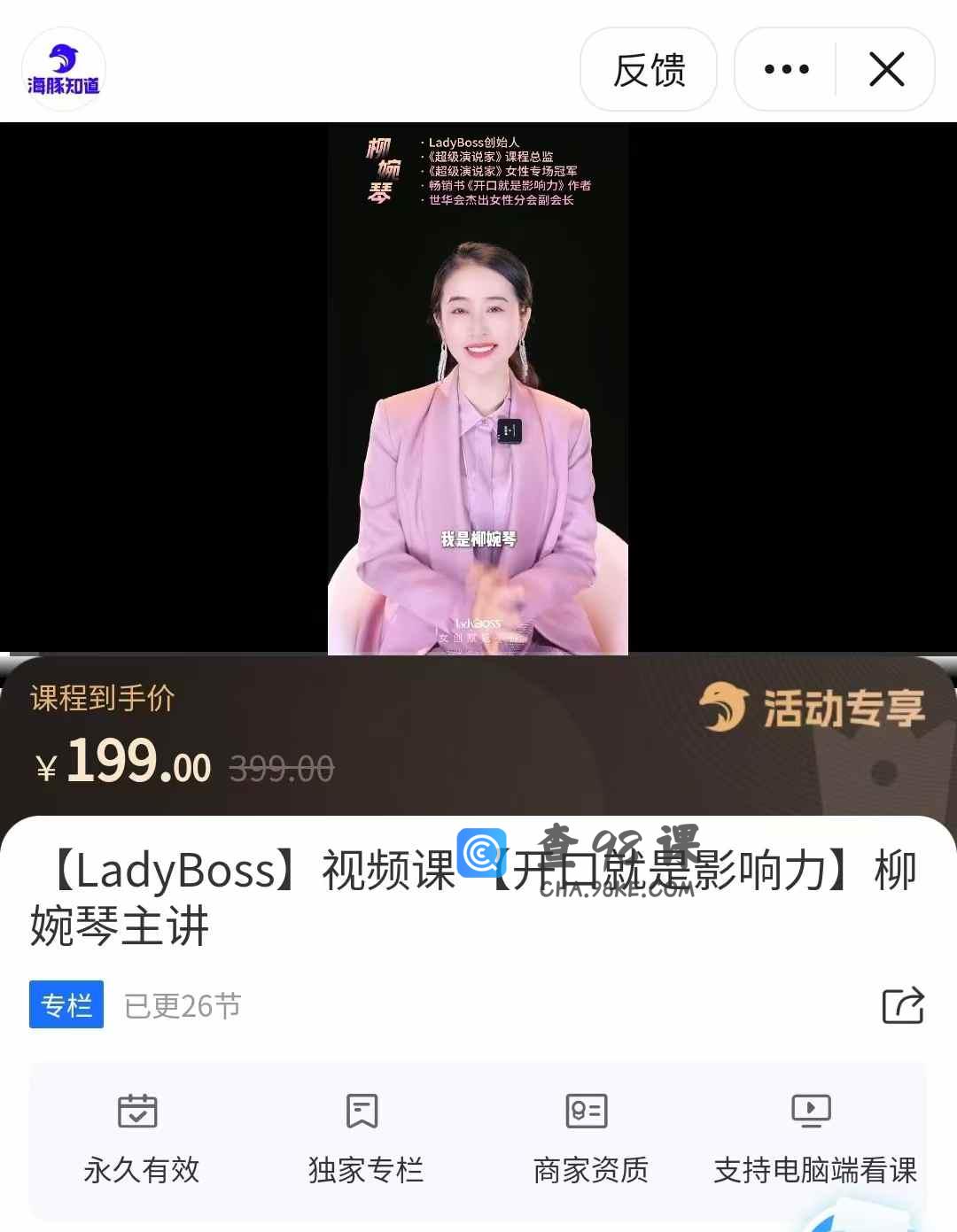Close the mini program
The height and width of the screenshot is (1232, 957).
[x=886, y=69]
